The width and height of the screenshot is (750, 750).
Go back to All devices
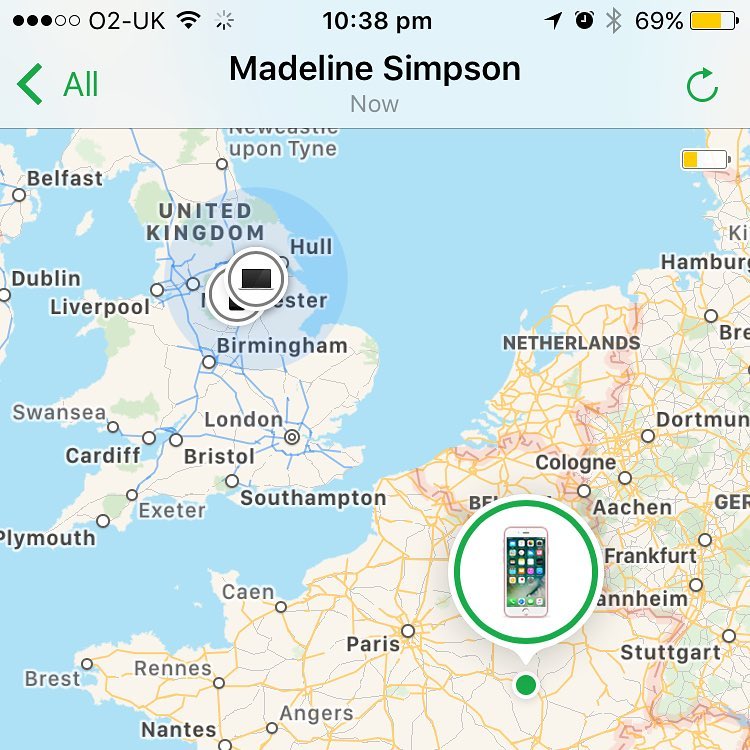57,85
